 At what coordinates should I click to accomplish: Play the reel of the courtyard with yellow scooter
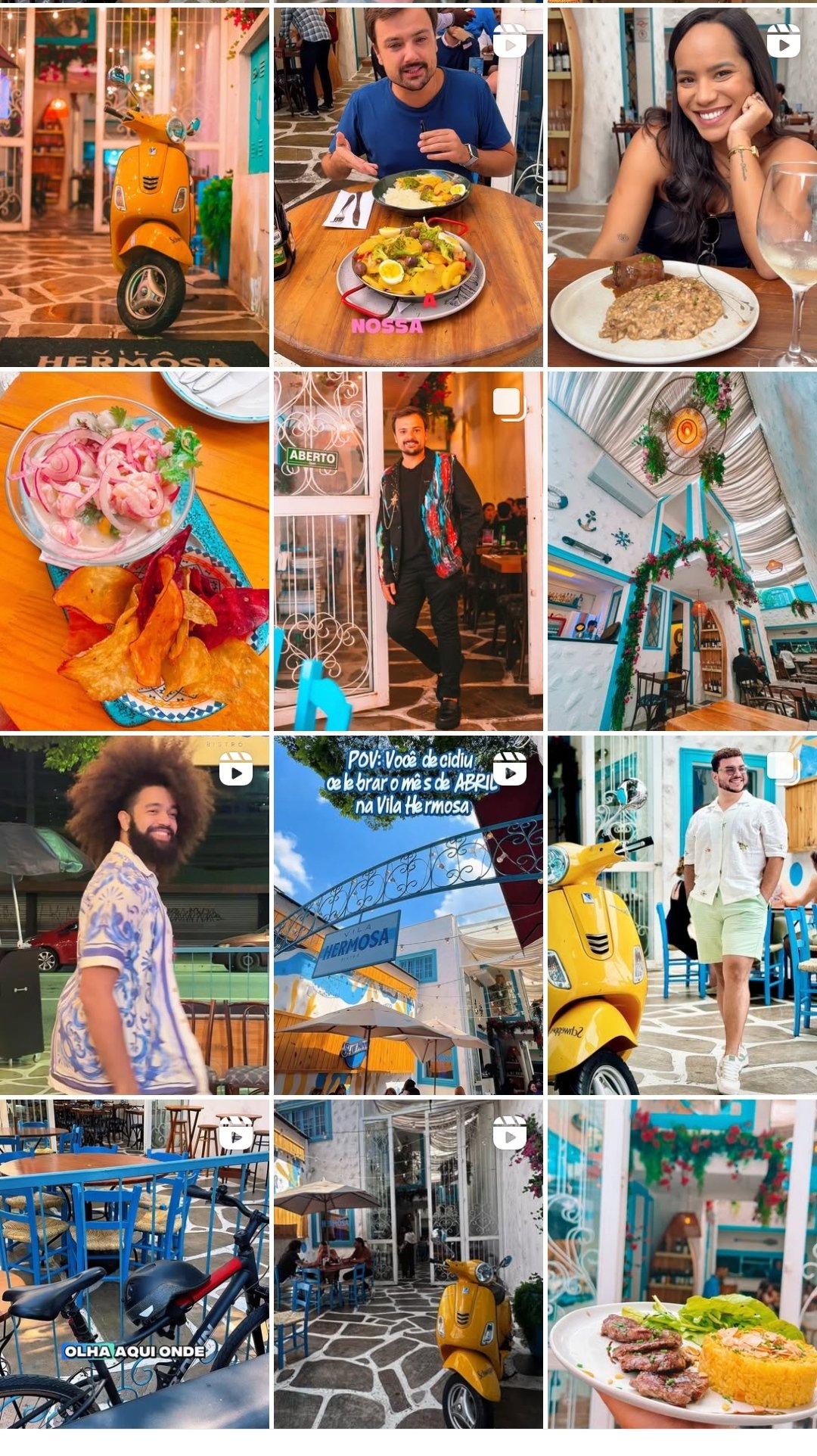tap(408, 1264)
